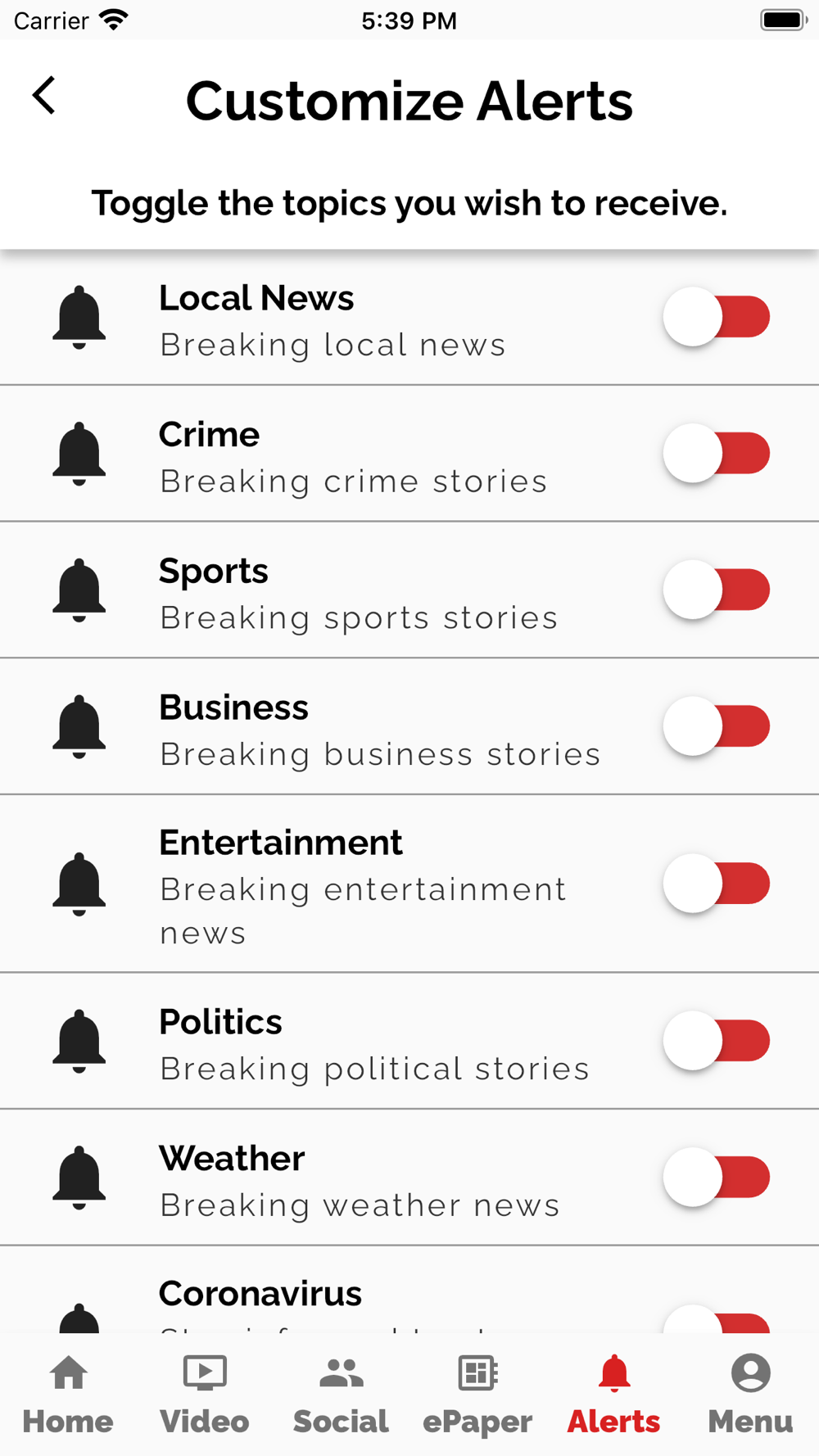Open the Menu tab
The image size is (819, 1456).
(x=750, y=1395)
